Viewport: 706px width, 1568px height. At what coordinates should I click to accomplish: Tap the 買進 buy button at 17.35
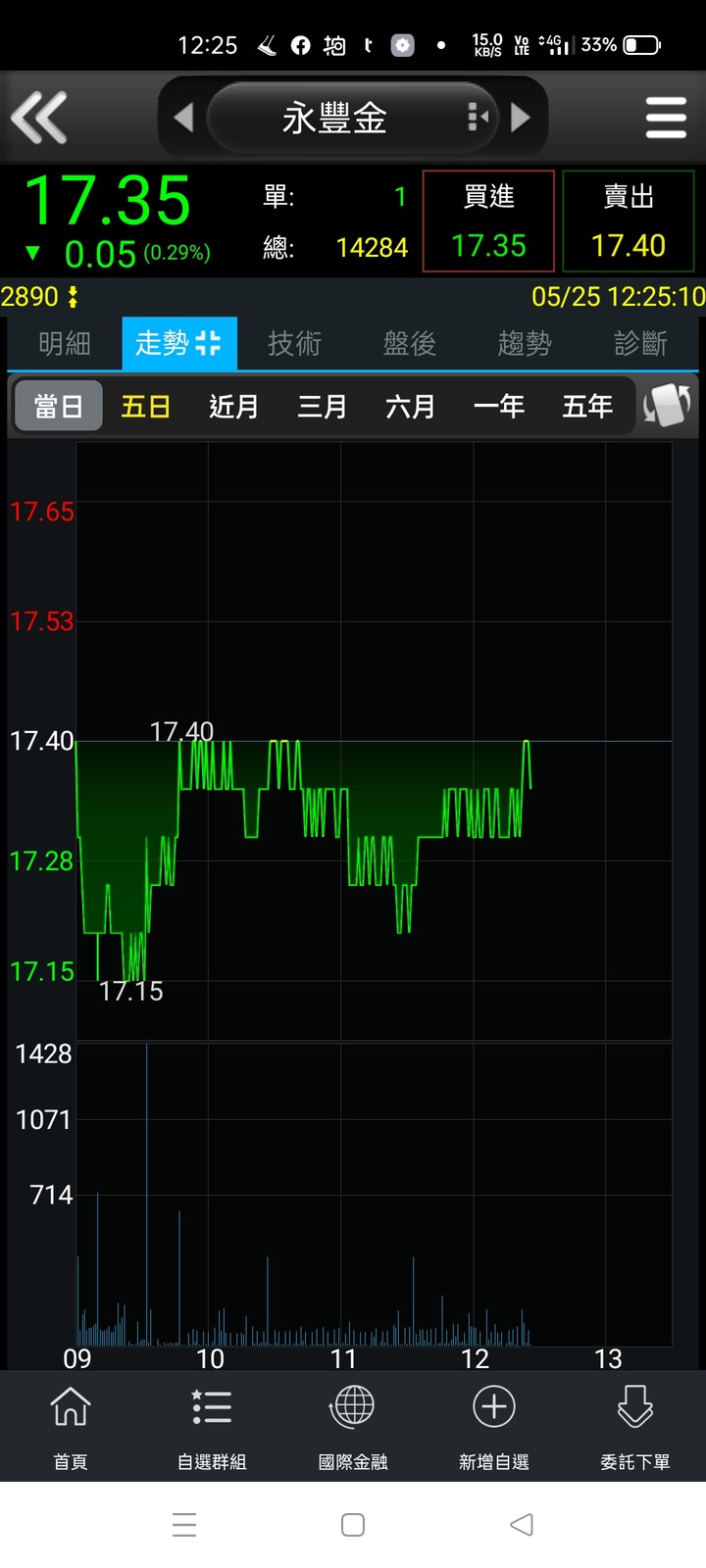488,221
